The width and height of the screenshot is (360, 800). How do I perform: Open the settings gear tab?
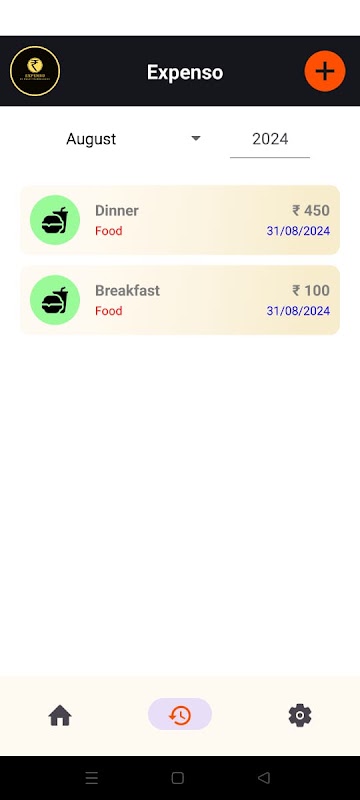pyautogui.click(x=300, y=715)
